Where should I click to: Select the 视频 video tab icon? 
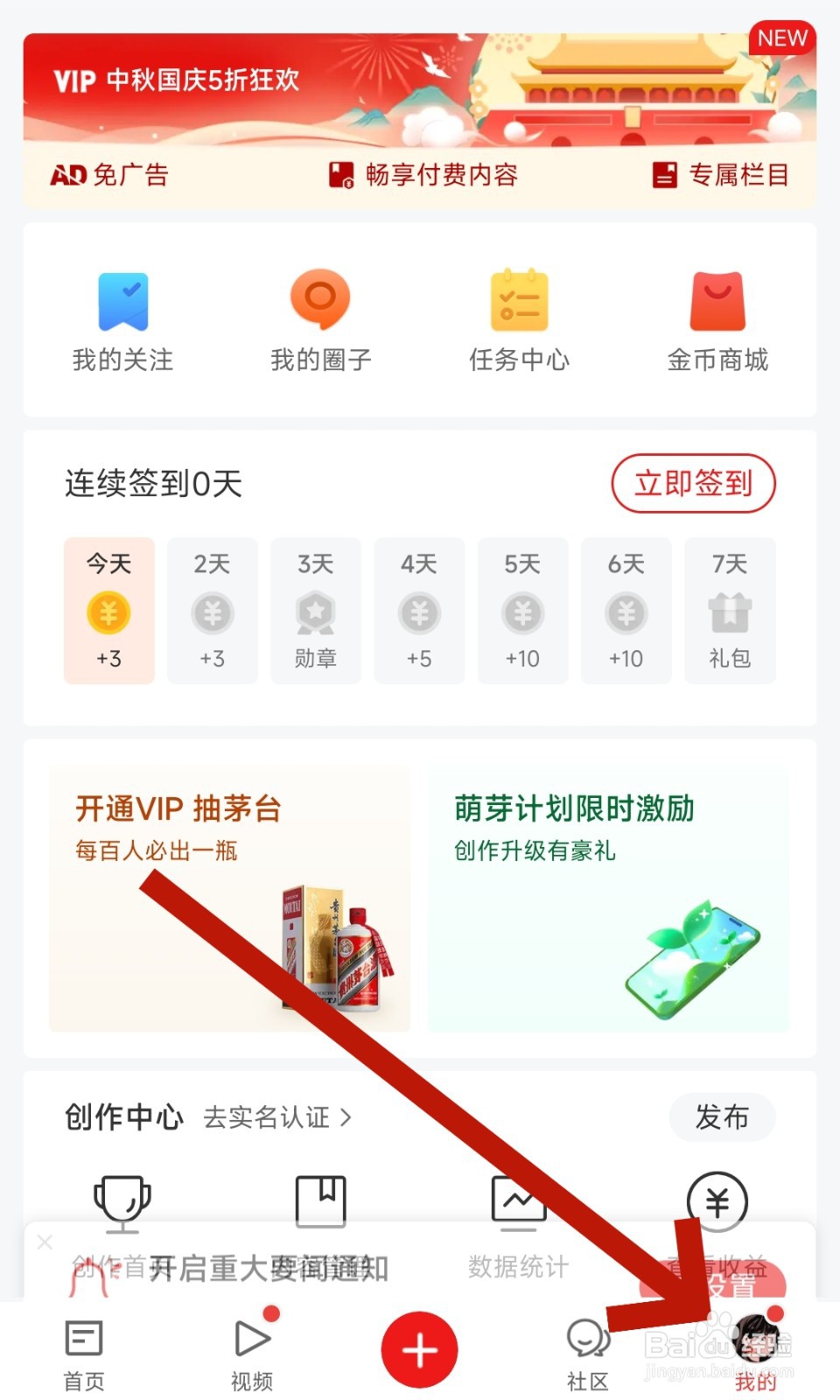[x=251, y=1339]
